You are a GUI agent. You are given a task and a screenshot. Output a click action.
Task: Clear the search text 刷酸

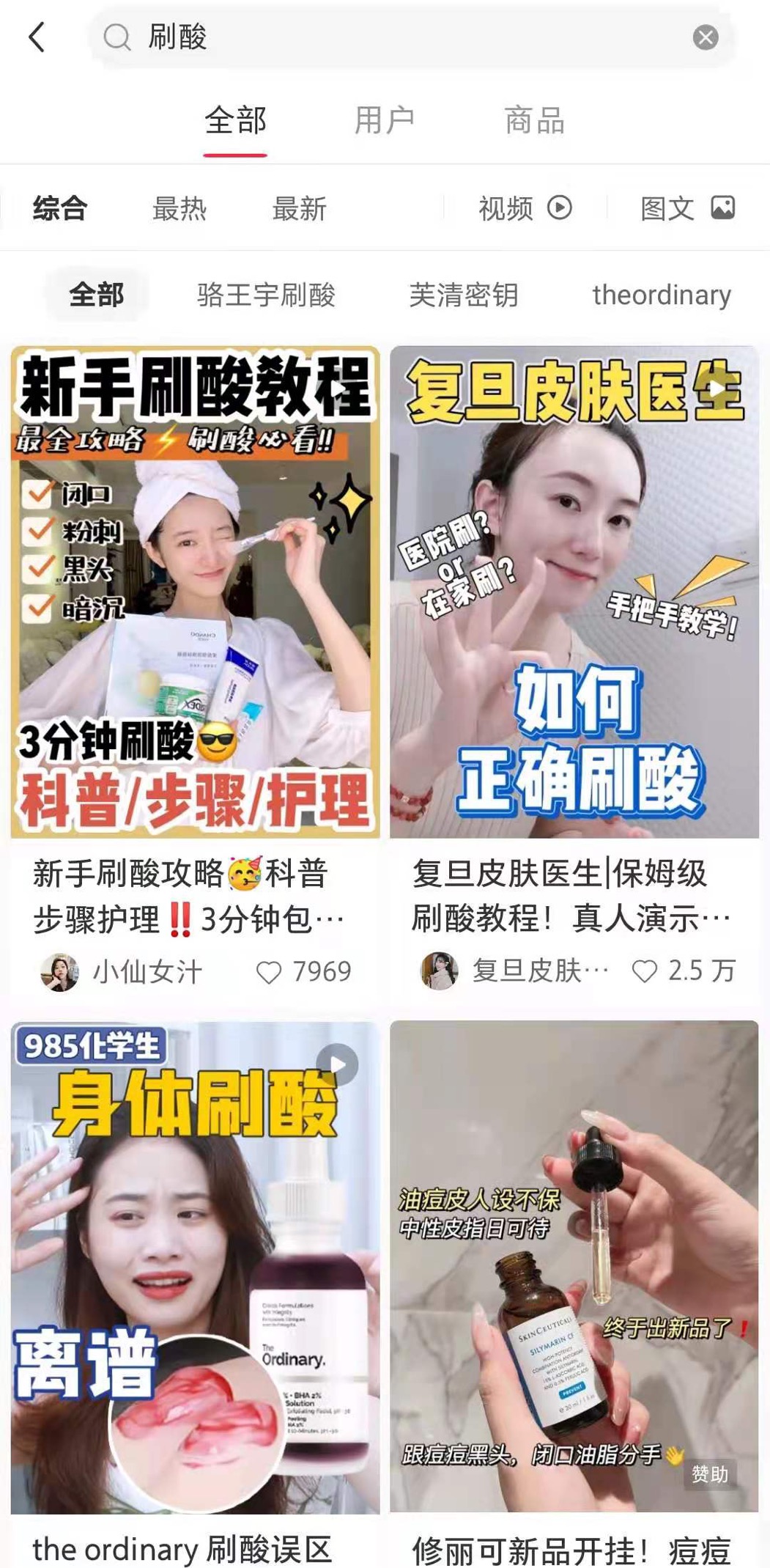click(705, 37)
